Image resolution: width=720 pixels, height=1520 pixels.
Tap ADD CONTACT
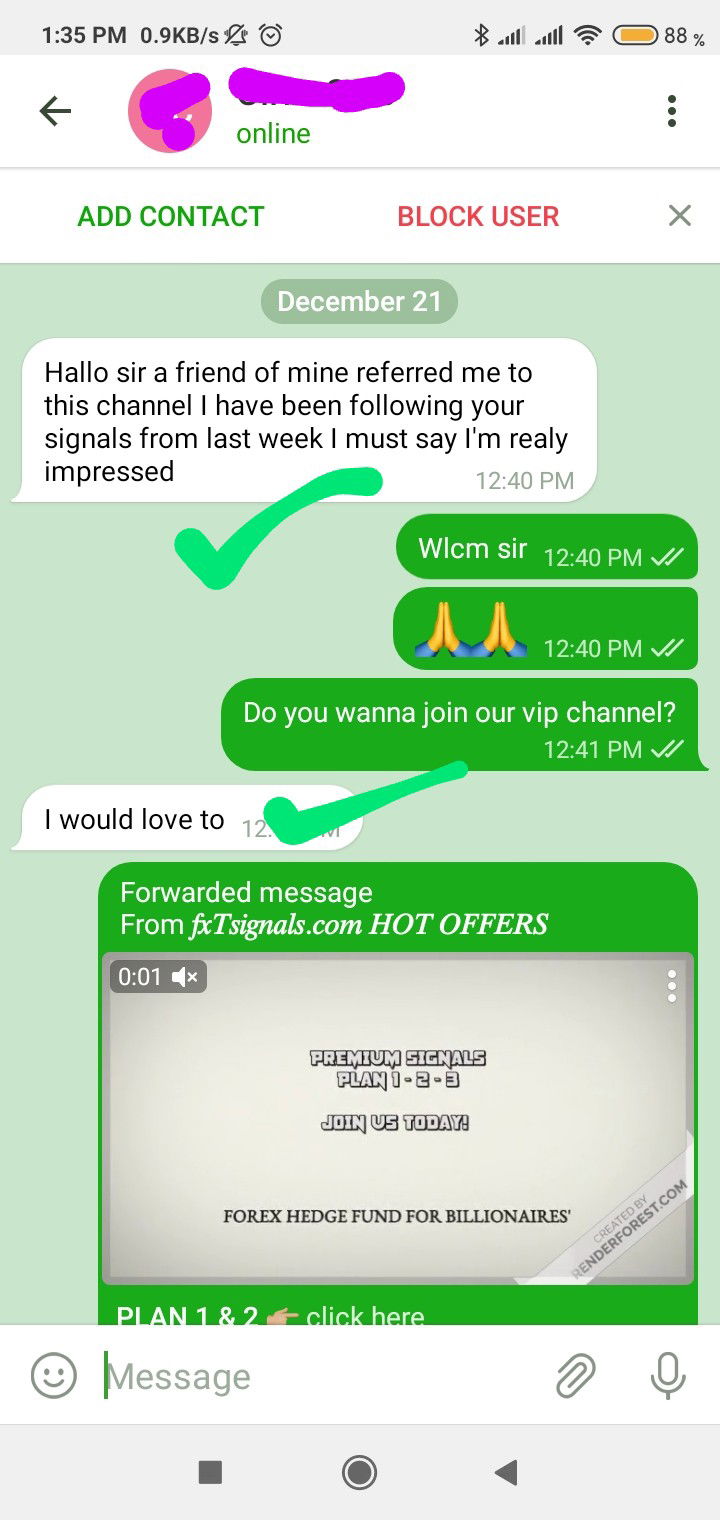pos(171,216)
